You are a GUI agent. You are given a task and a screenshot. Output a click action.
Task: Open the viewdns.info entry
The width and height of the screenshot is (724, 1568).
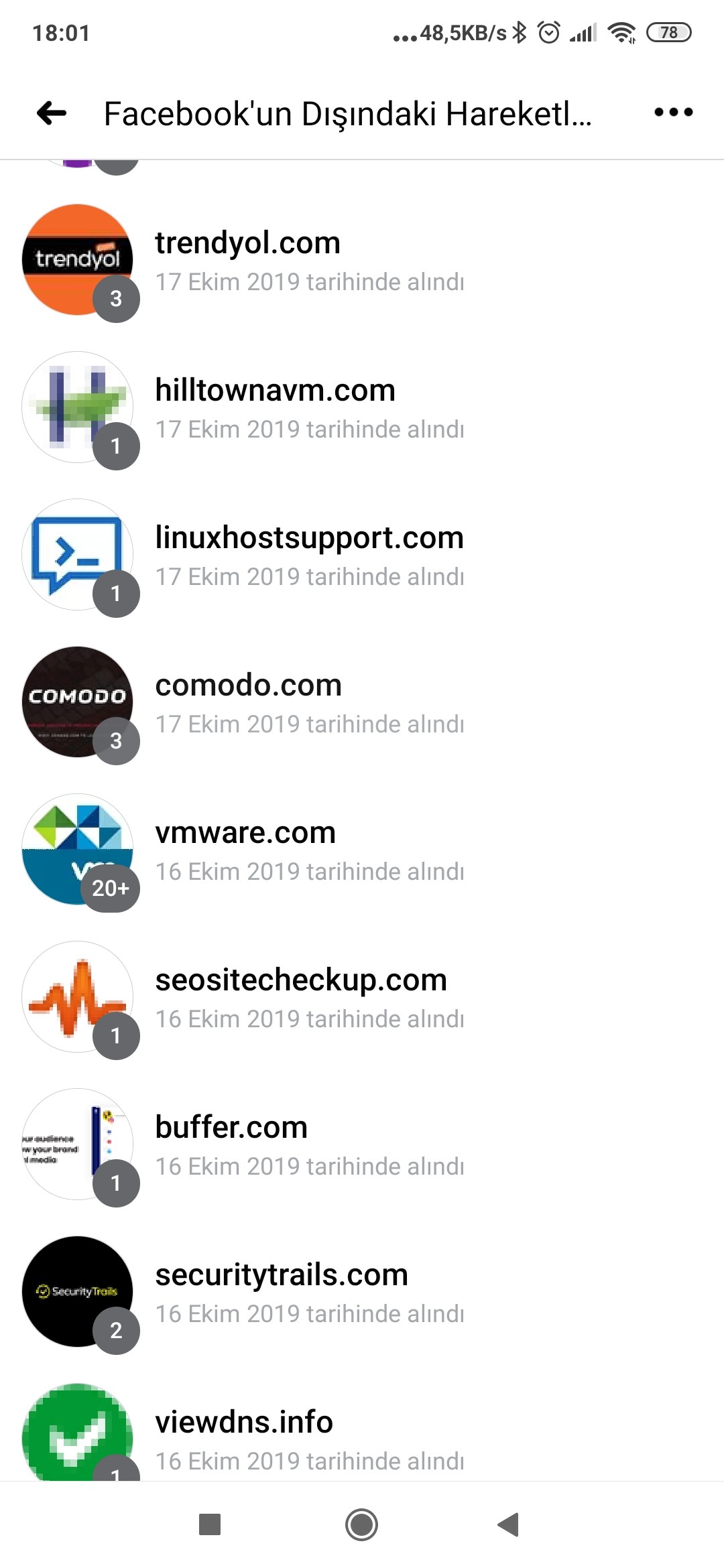362,1423
